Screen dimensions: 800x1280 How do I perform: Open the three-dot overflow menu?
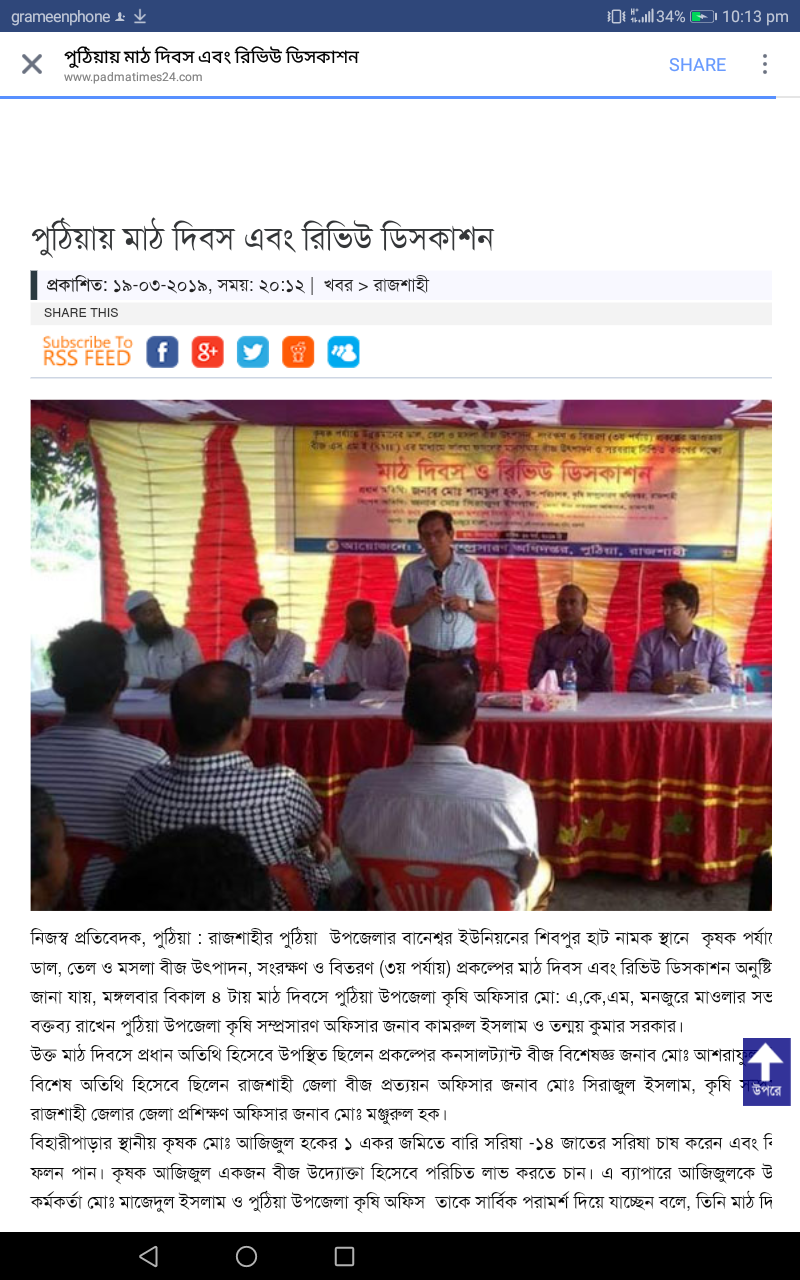(765, 64)
